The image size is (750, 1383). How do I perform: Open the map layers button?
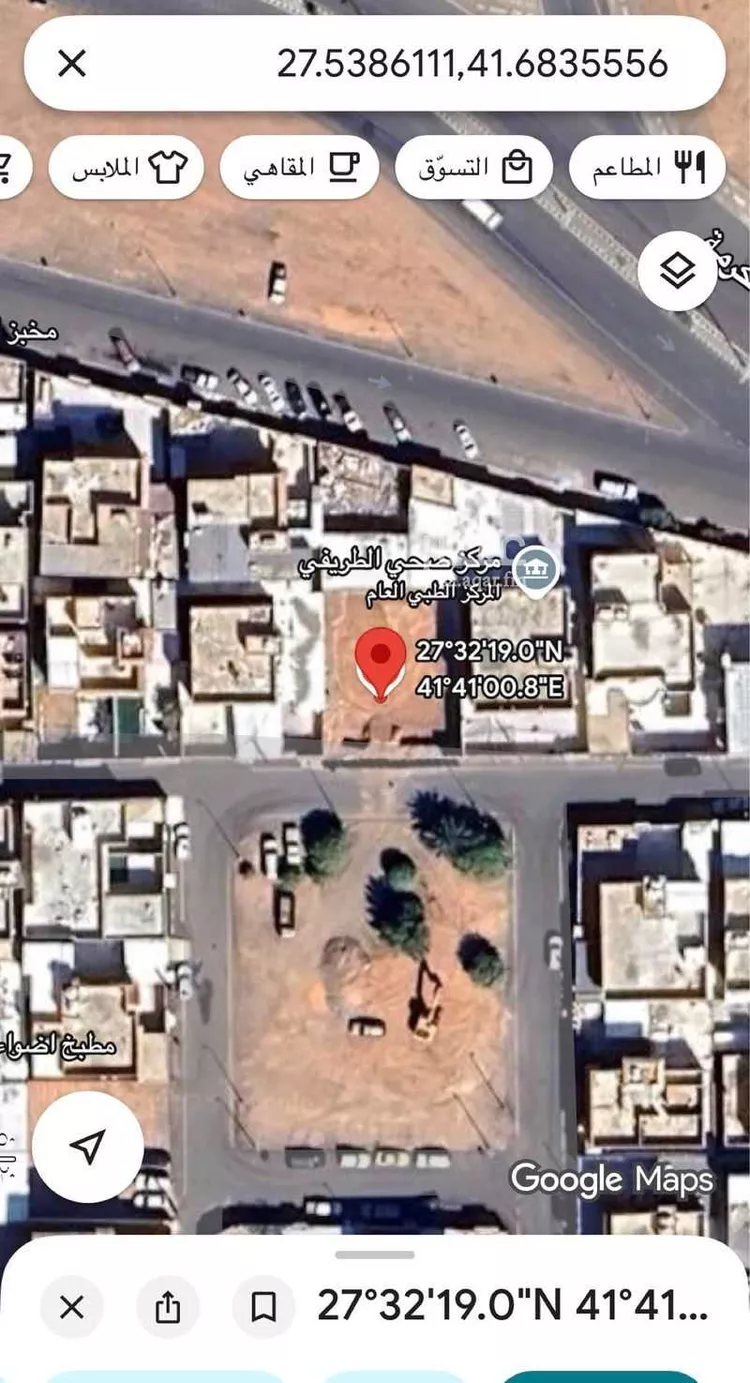(677, 270)
